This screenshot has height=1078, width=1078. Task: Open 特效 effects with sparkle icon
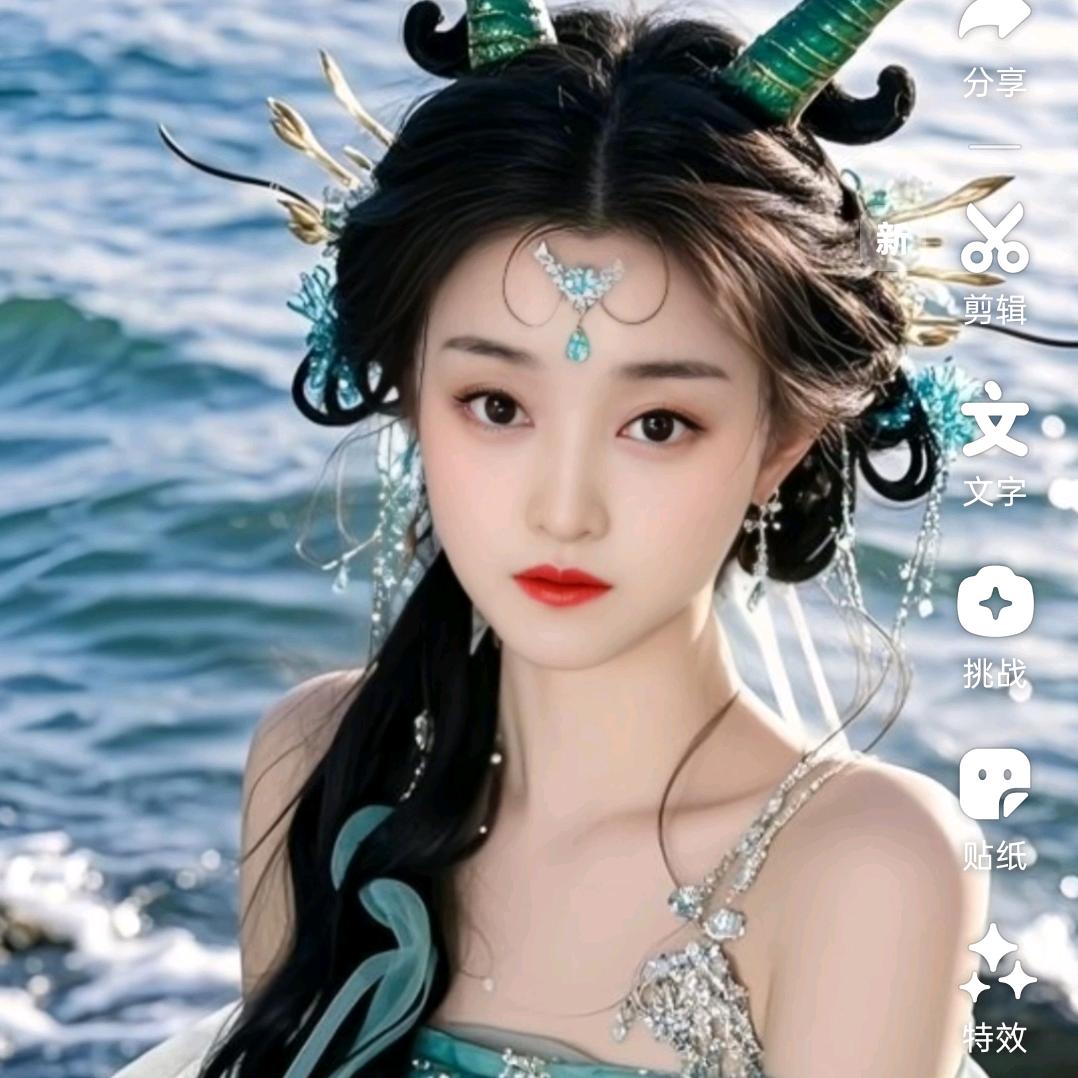coord(996,964)
